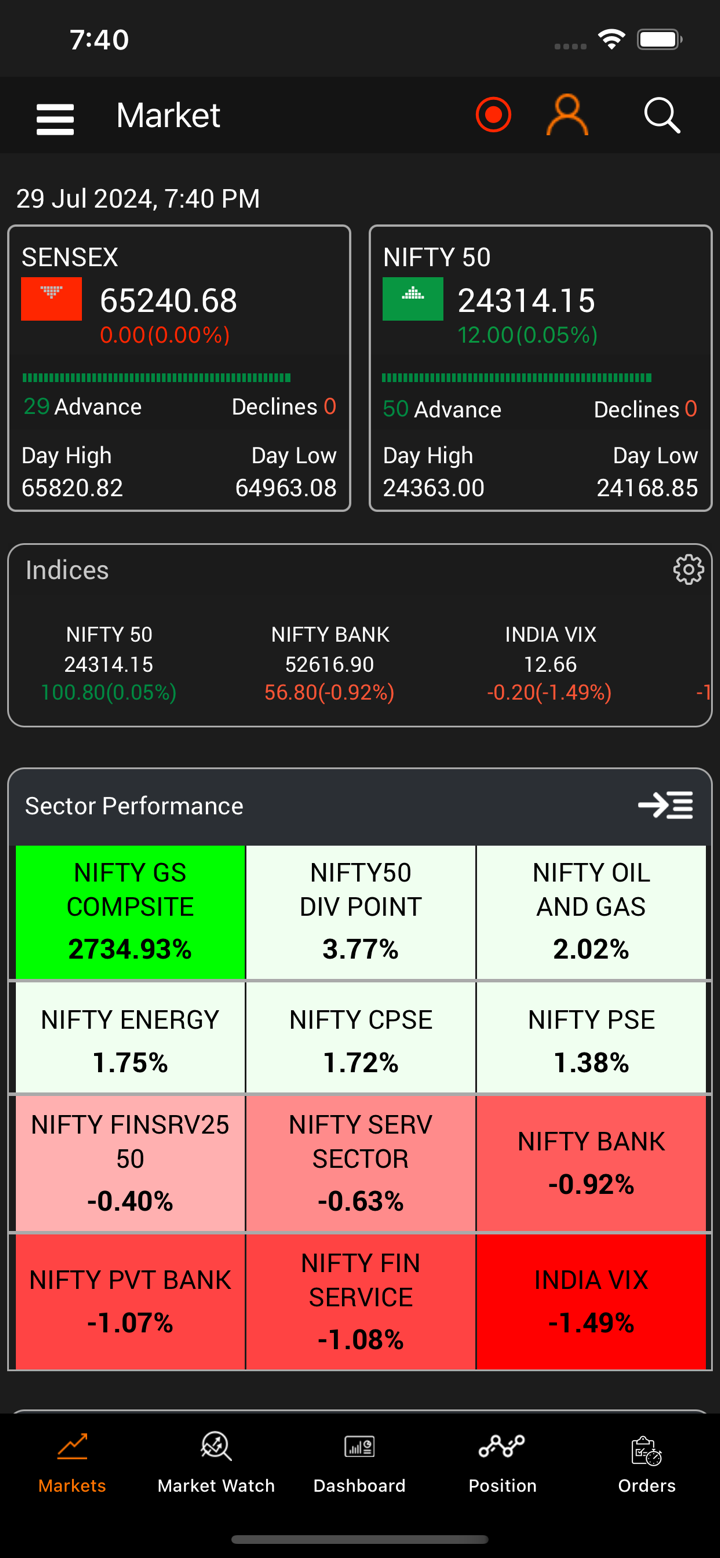
Task: Open the user profile icon
Action: tap(567, 115)
